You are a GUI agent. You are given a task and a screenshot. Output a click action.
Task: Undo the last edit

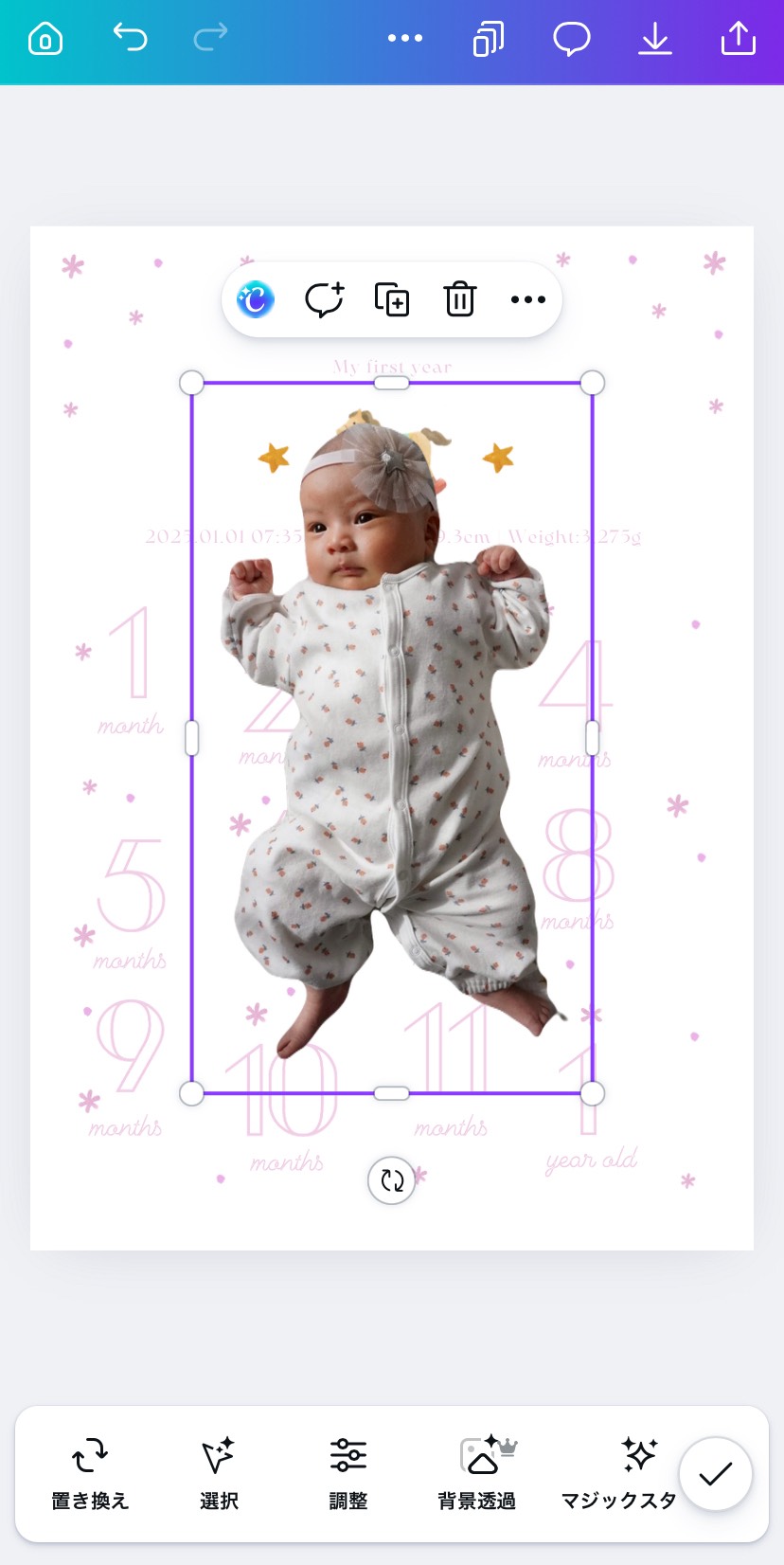click(130, 38)
